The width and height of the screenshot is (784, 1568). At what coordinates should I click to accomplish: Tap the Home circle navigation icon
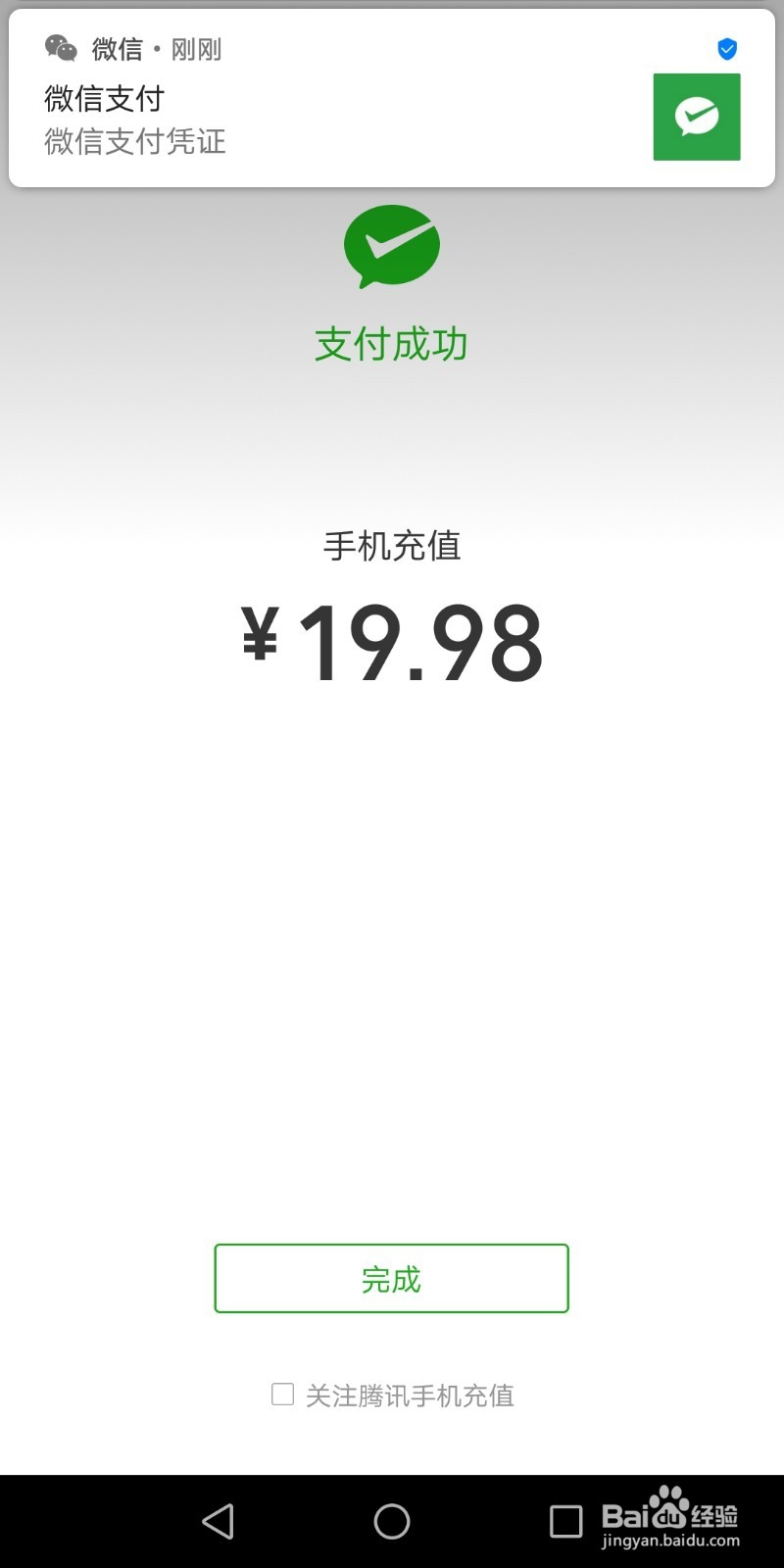point(391,1521)
